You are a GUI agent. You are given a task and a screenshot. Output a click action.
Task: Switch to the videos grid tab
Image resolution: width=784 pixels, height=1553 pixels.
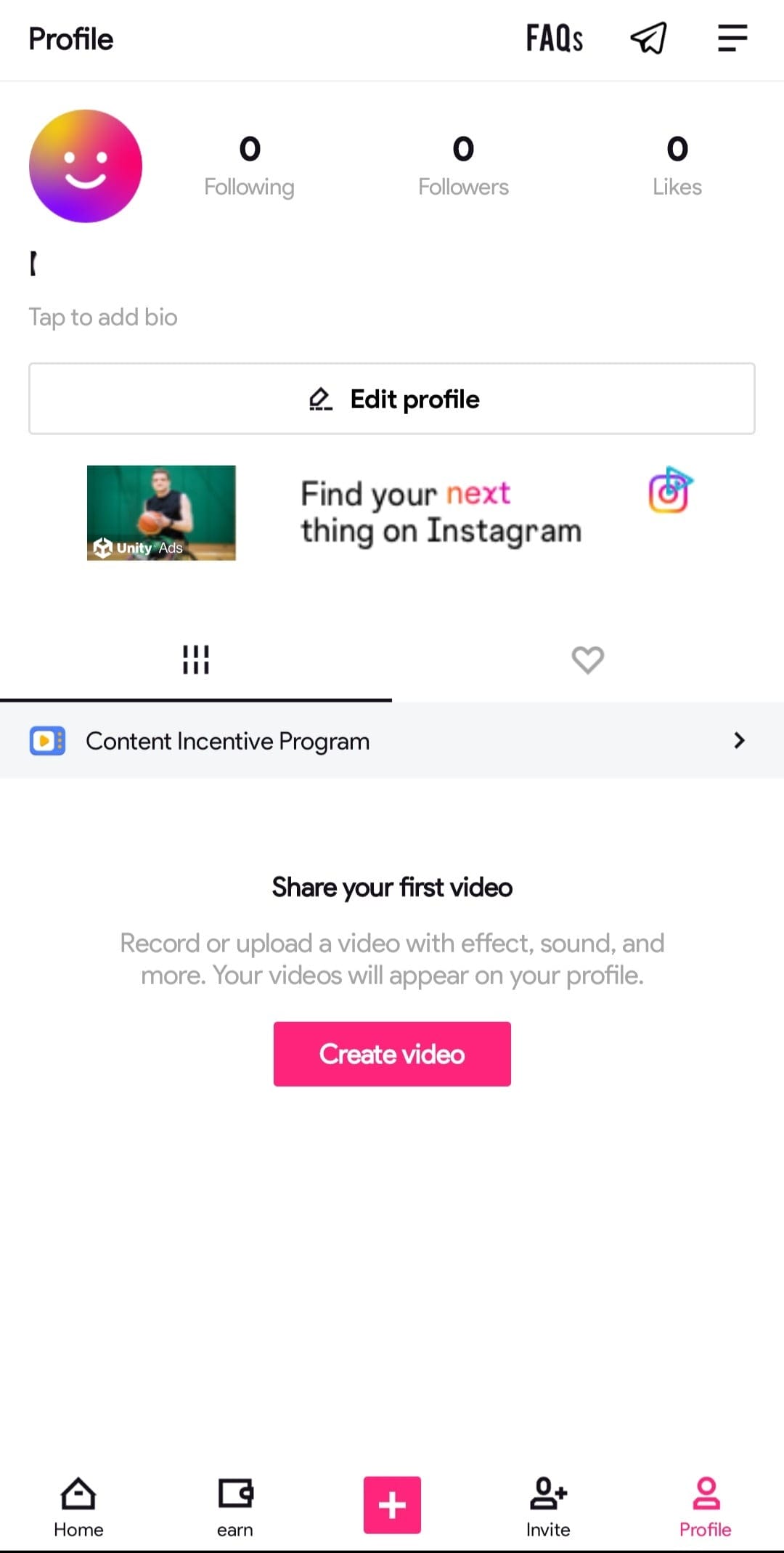(196, 660)
